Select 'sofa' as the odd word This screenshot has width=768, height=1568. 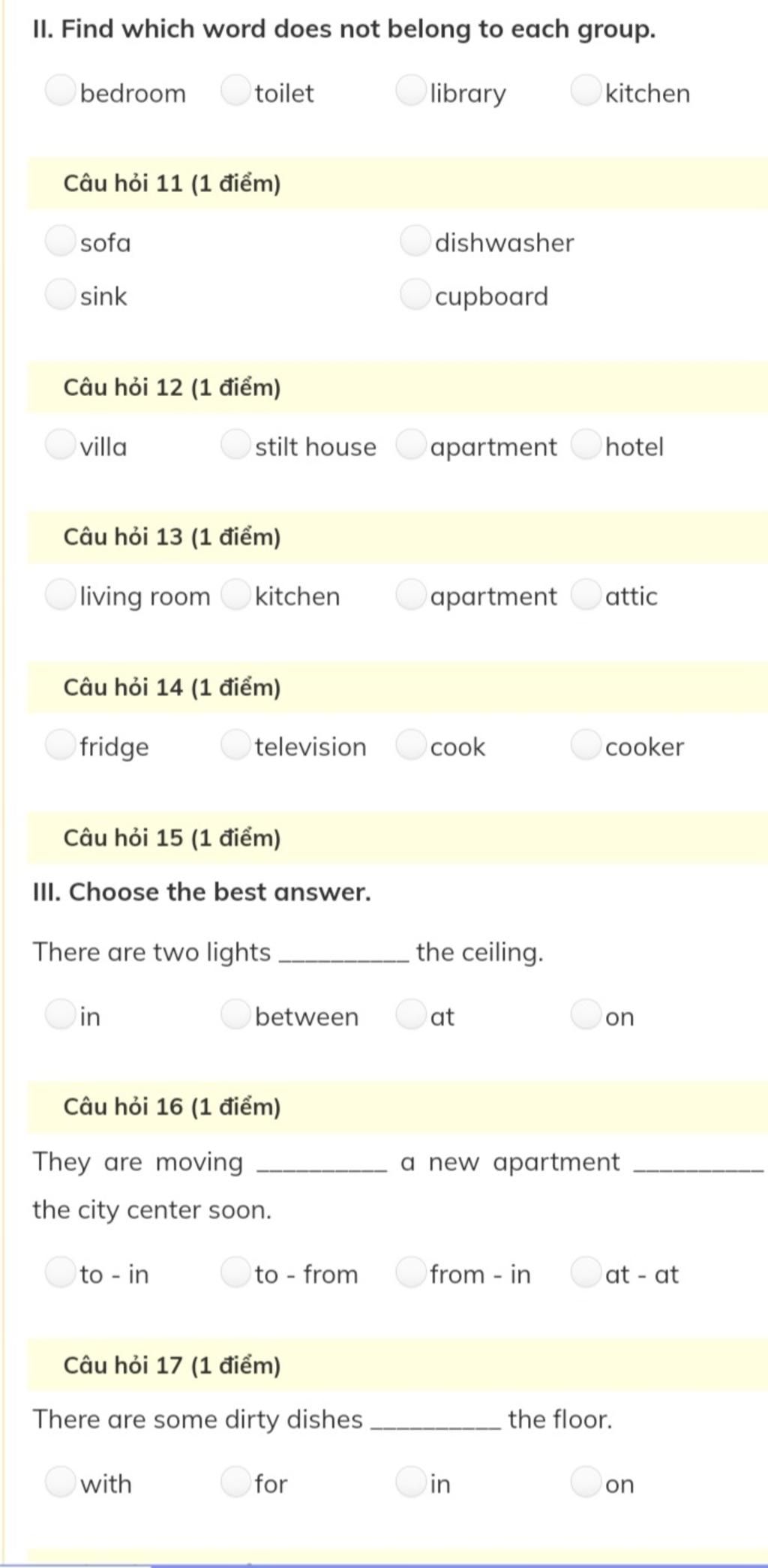(x=60, y=241)
